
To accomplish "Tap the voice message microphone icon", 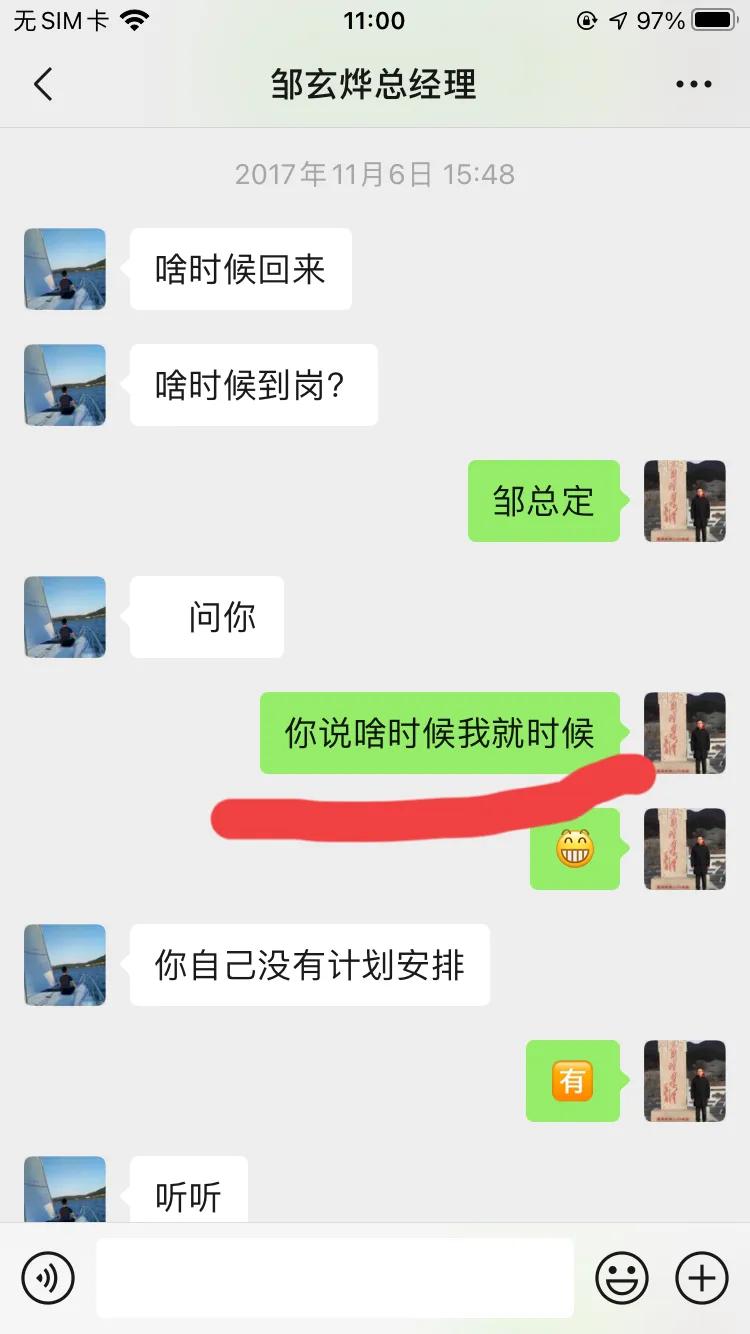I will [x=49, y=1277].
